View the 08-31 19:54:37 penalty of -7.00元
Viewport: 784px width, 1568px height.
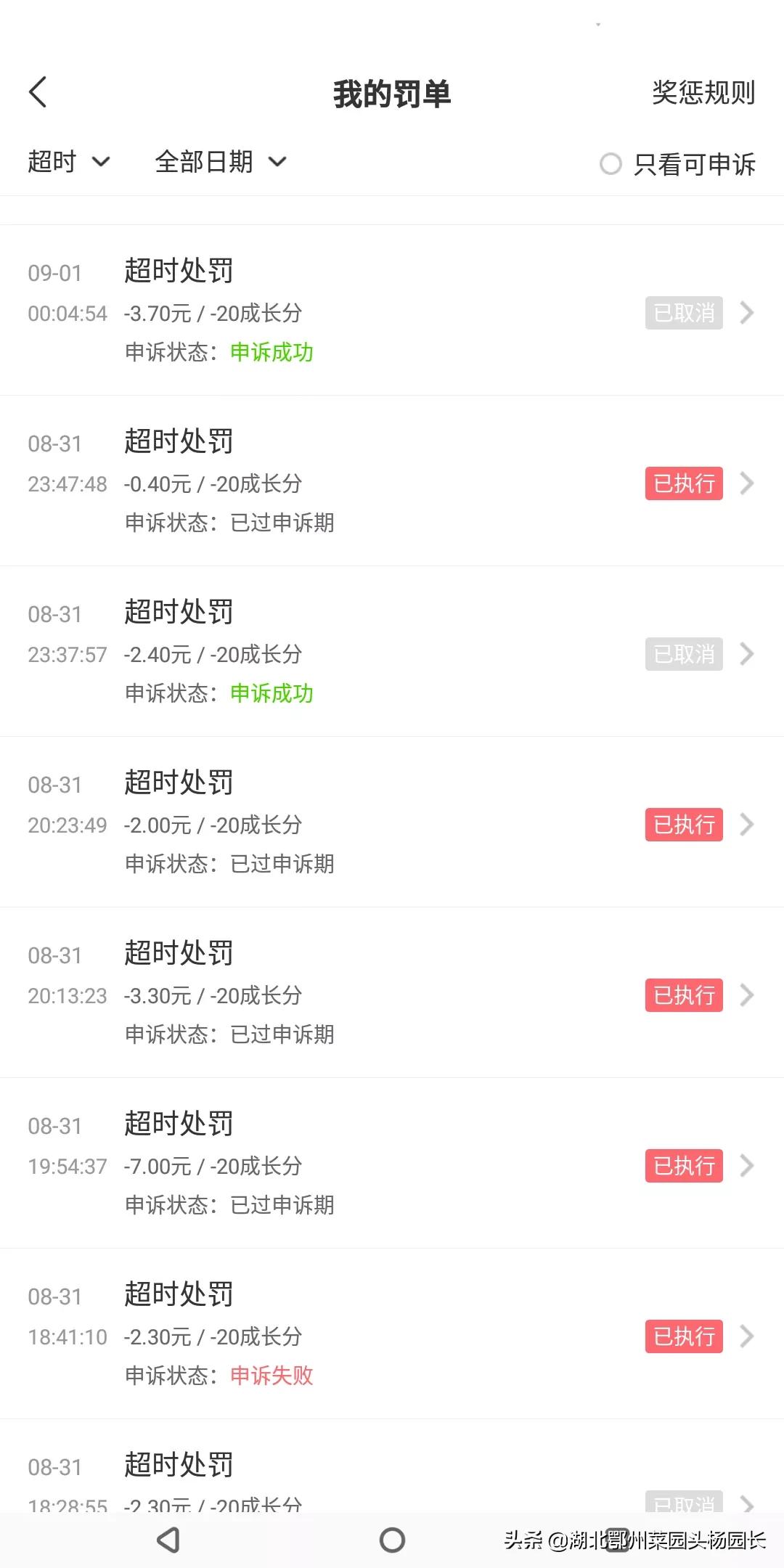click(392, 1164)
